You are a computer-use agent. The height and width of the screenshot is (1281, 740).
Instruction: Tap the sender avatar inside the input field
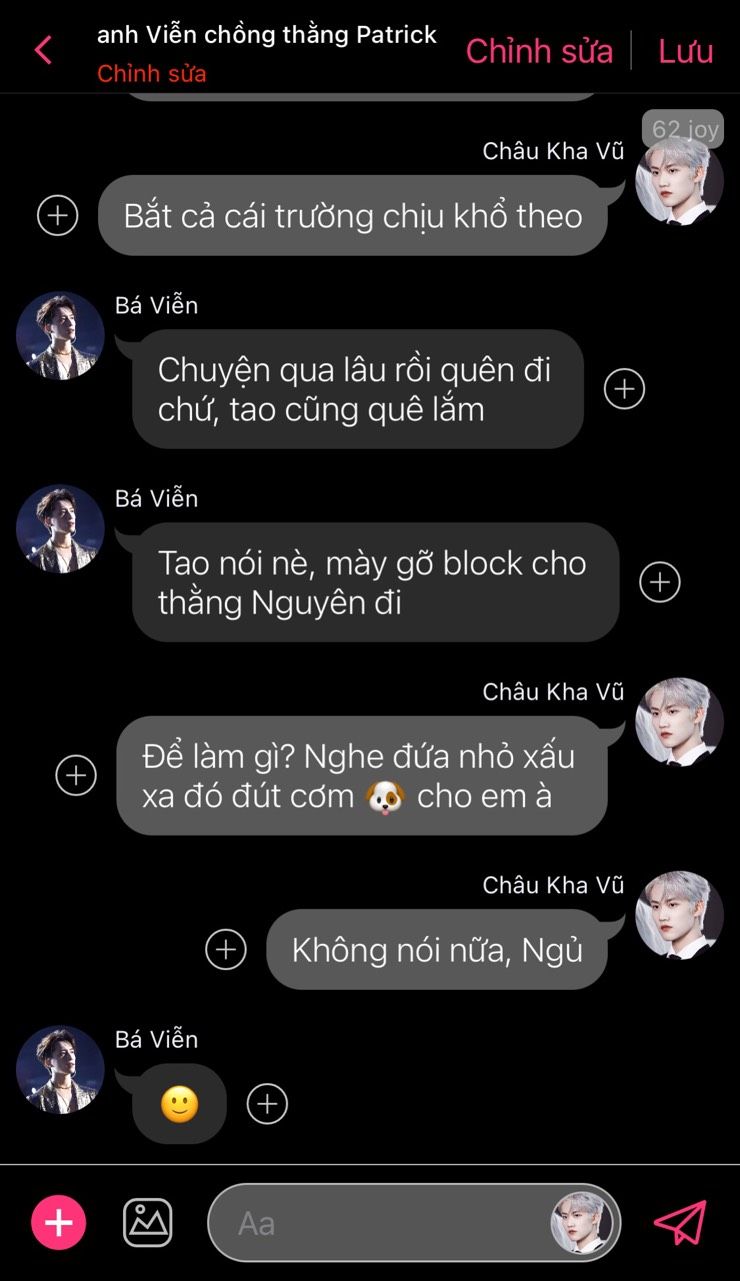click(x=582, y=1223)
